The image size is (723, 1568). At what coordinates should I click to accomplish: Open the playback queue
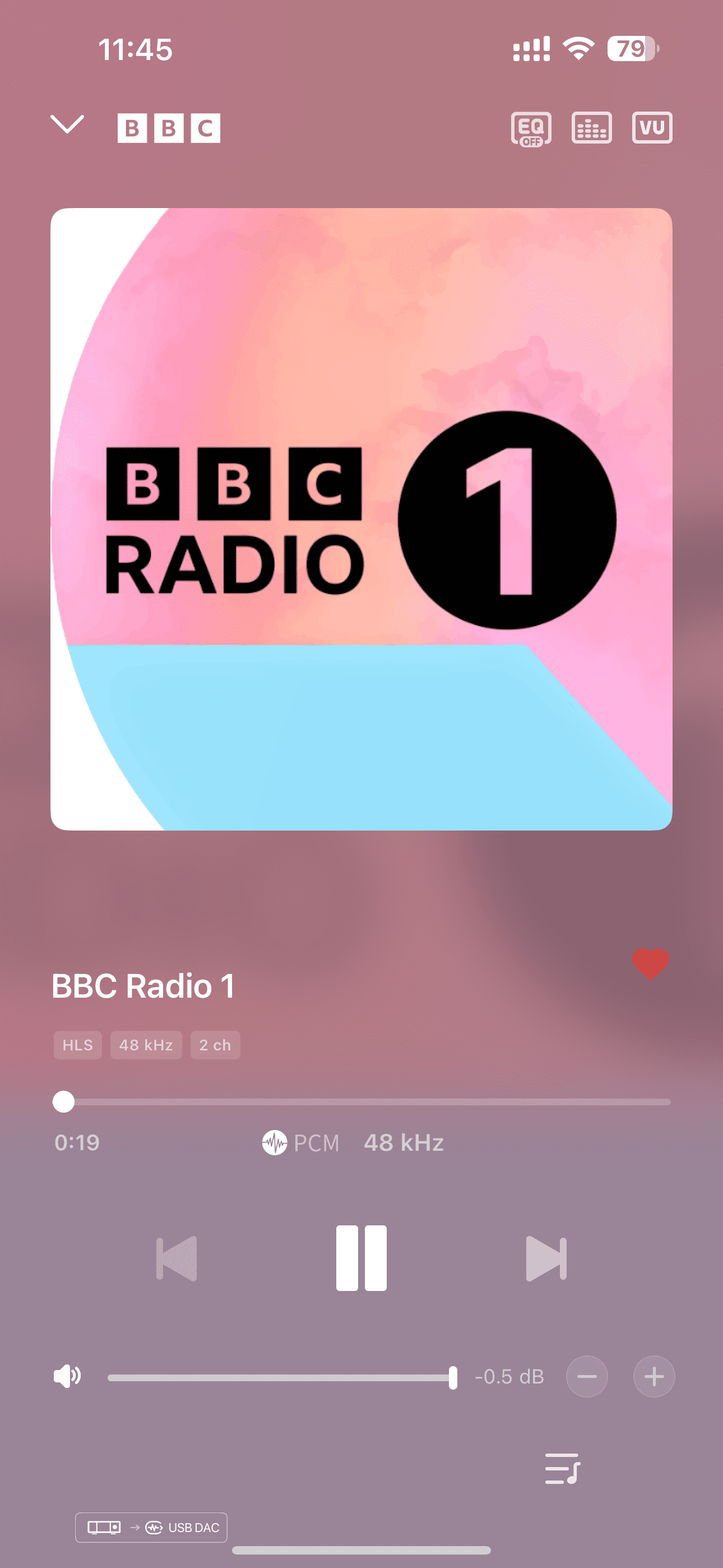point(562,1469)
